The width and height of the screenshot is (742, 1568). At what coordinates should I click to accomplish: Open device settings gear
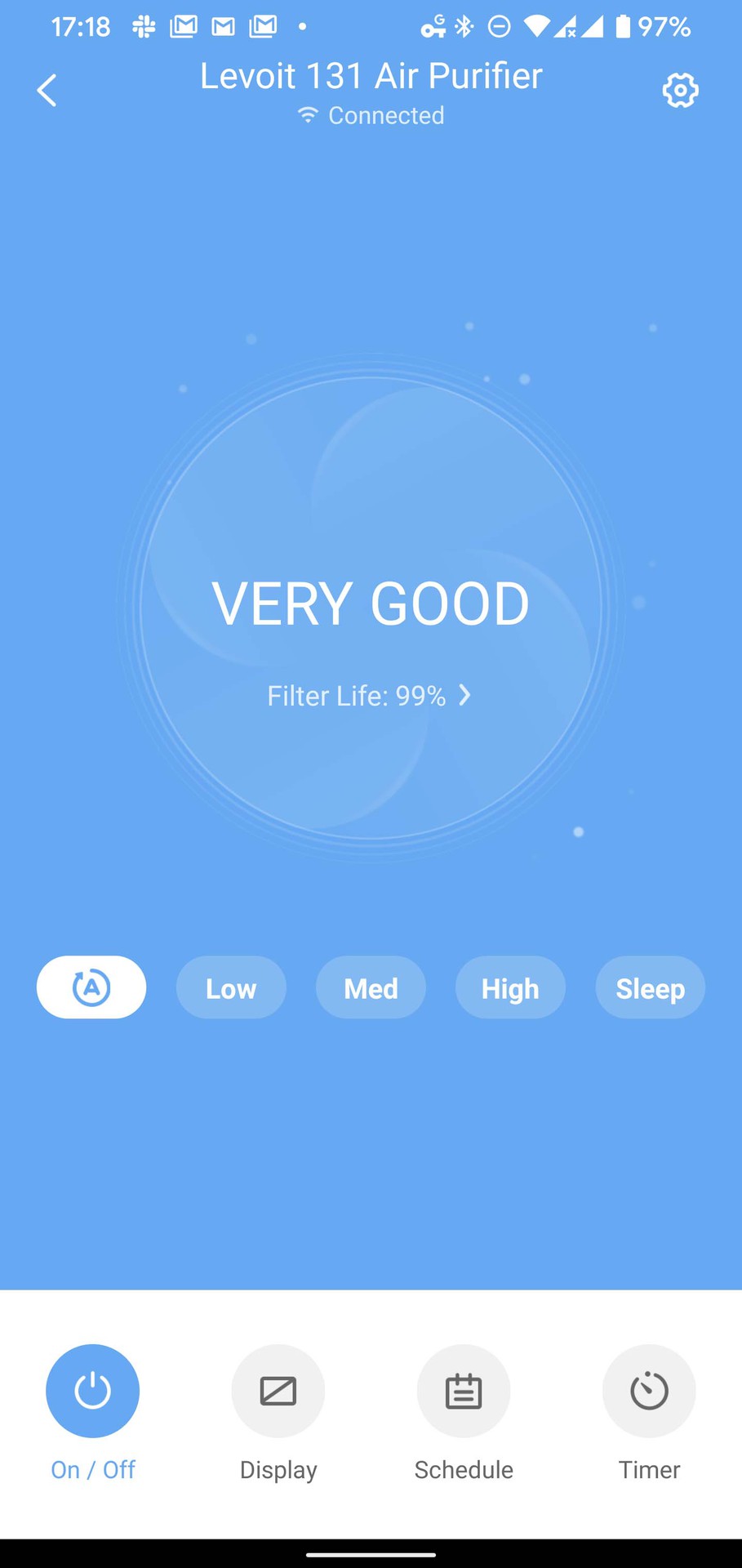click(x=680, y=90)
